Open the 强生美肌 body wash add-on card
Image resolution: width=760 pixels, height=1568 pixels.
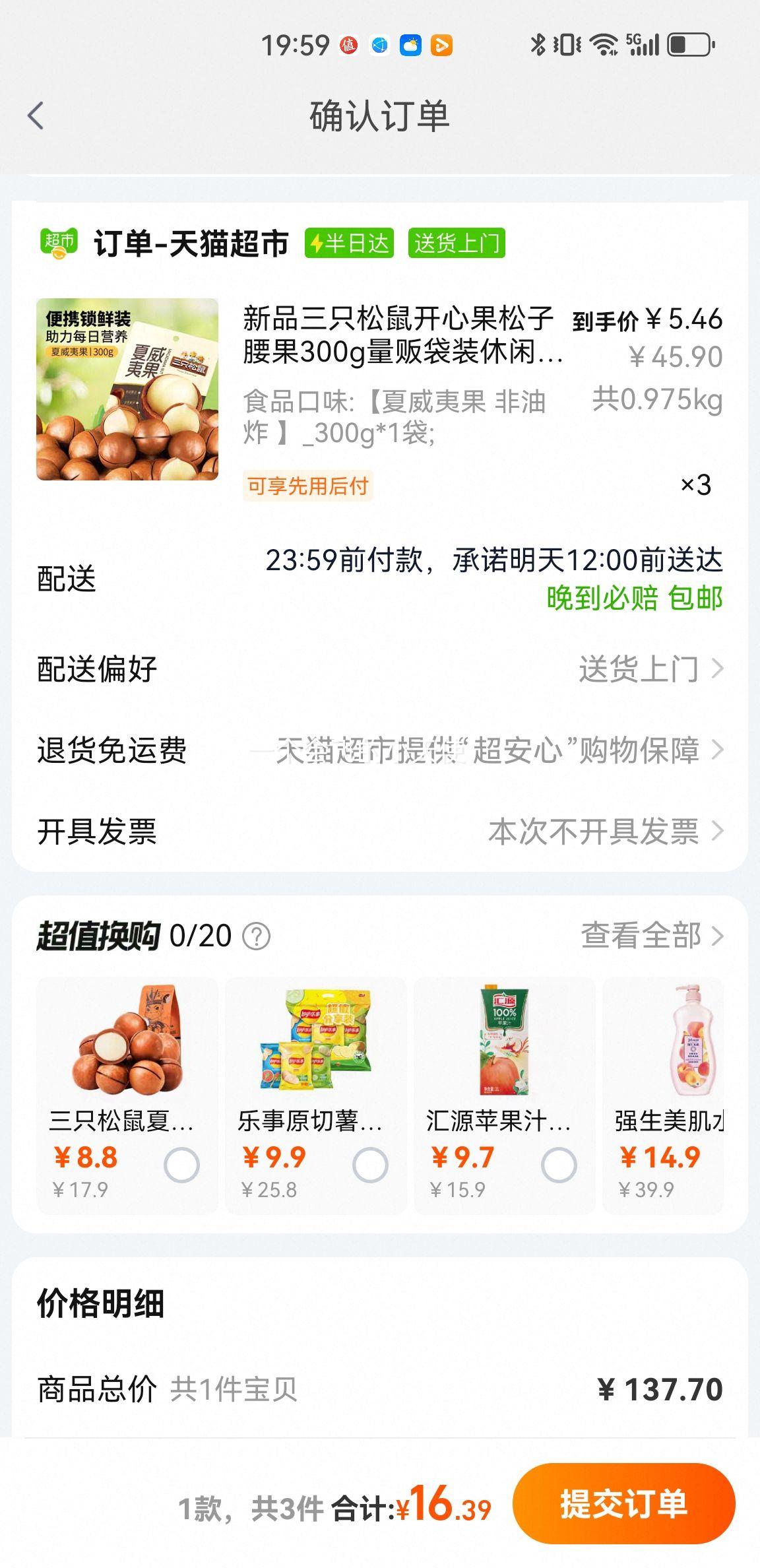tap(664, 1095)
